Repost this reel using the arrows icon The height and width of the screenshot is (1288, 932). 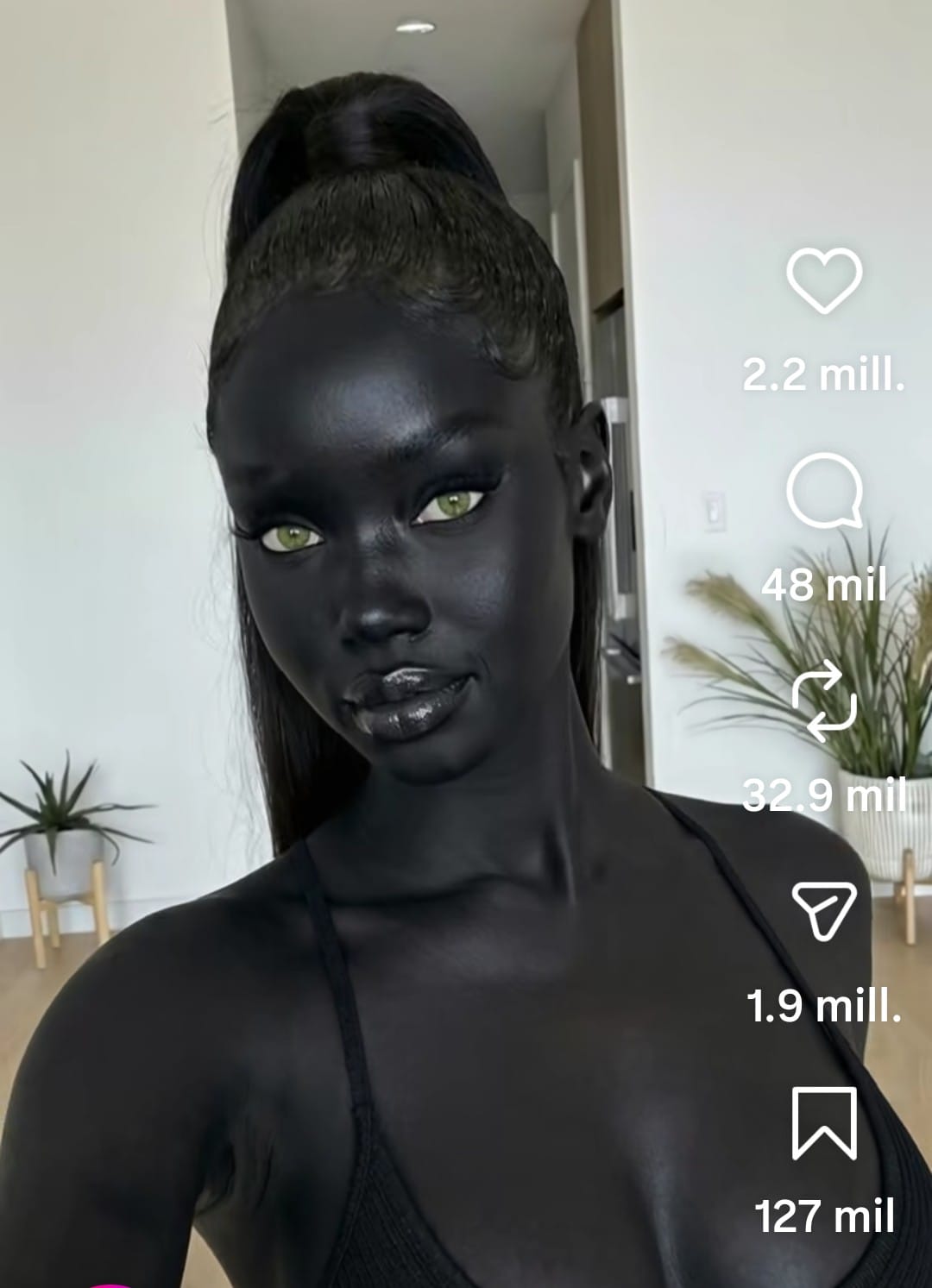point(824,701)
